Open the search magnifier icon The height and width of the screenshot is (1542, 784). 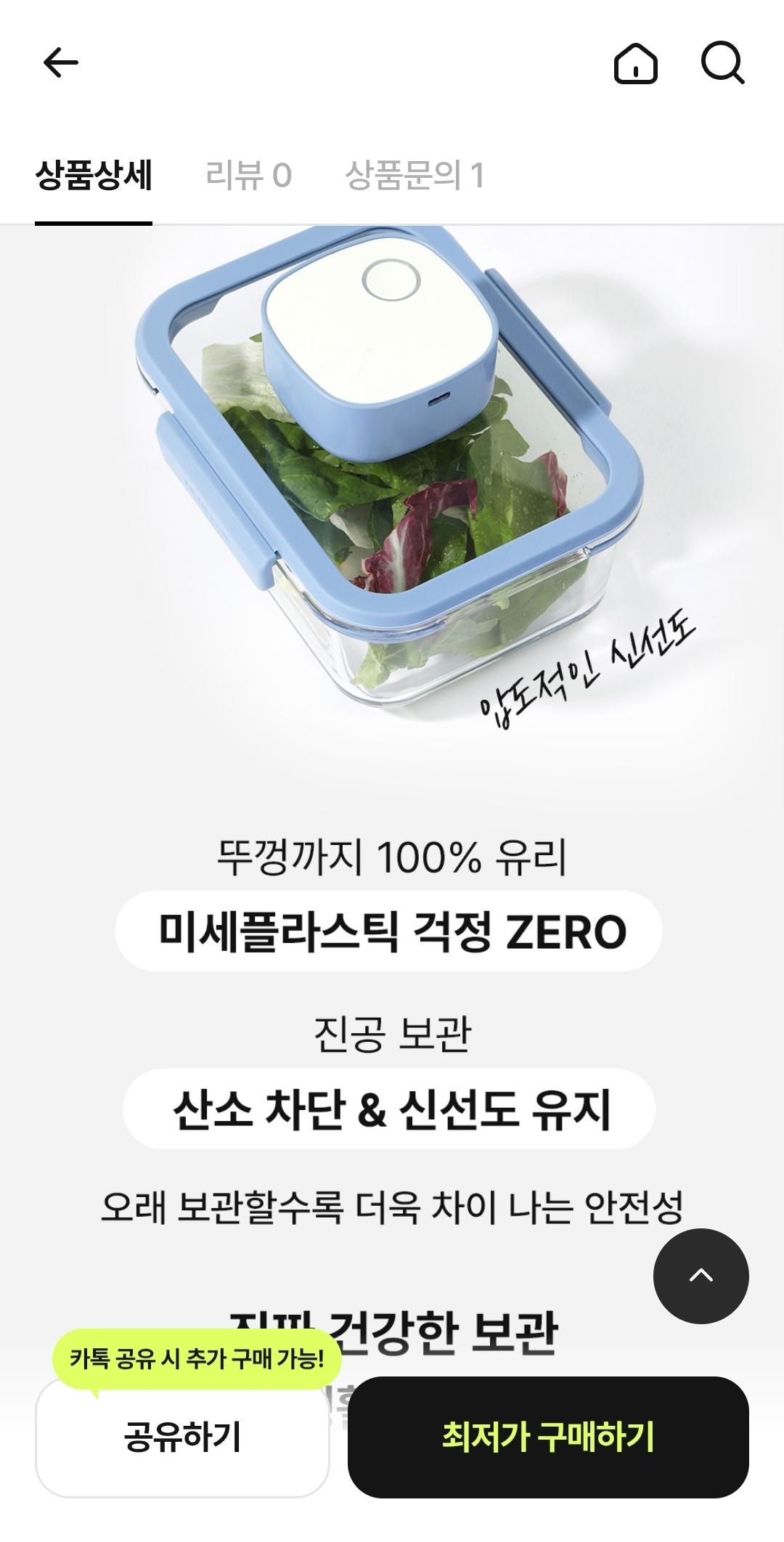[723, 63]
